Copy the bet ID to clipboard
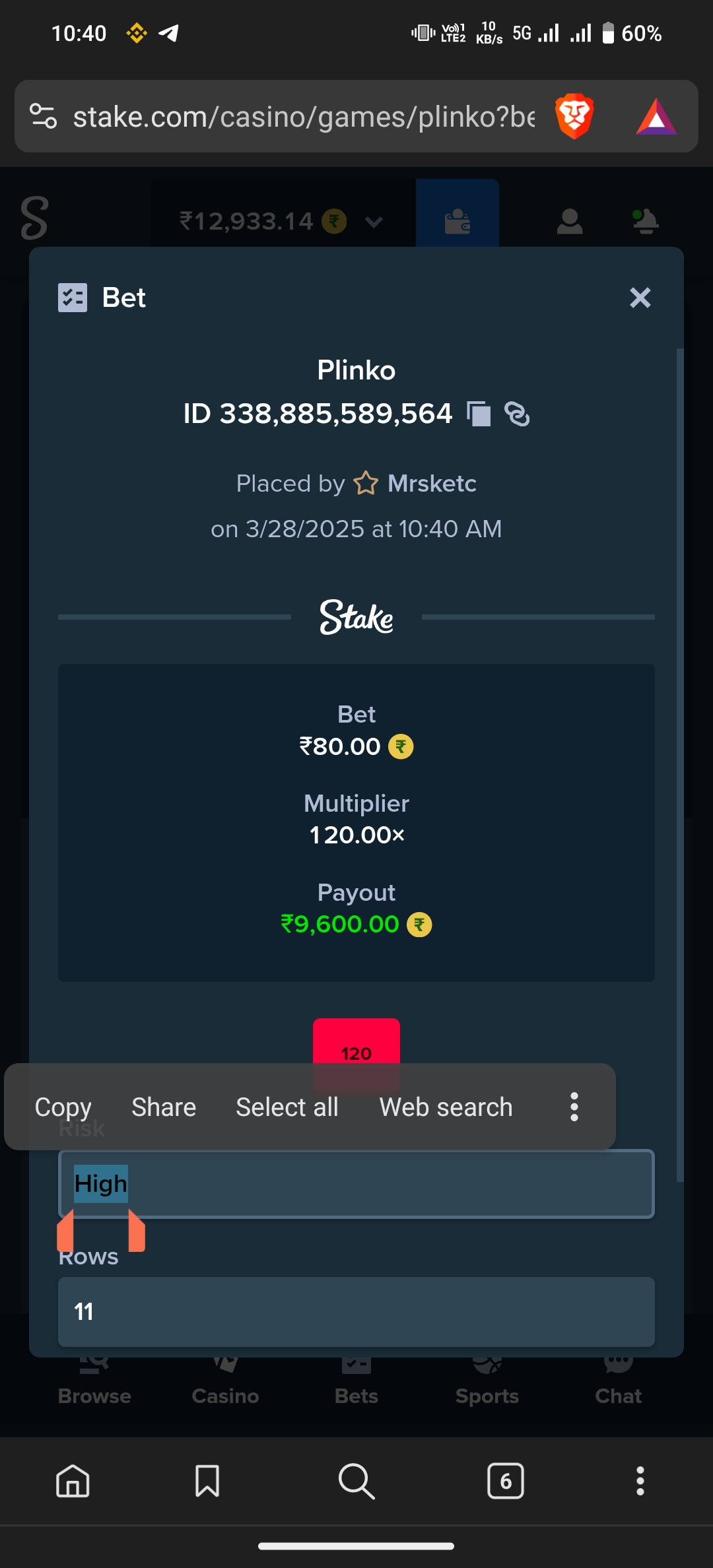The width and height of the screenshot is (713, 1568). [479, 414]
